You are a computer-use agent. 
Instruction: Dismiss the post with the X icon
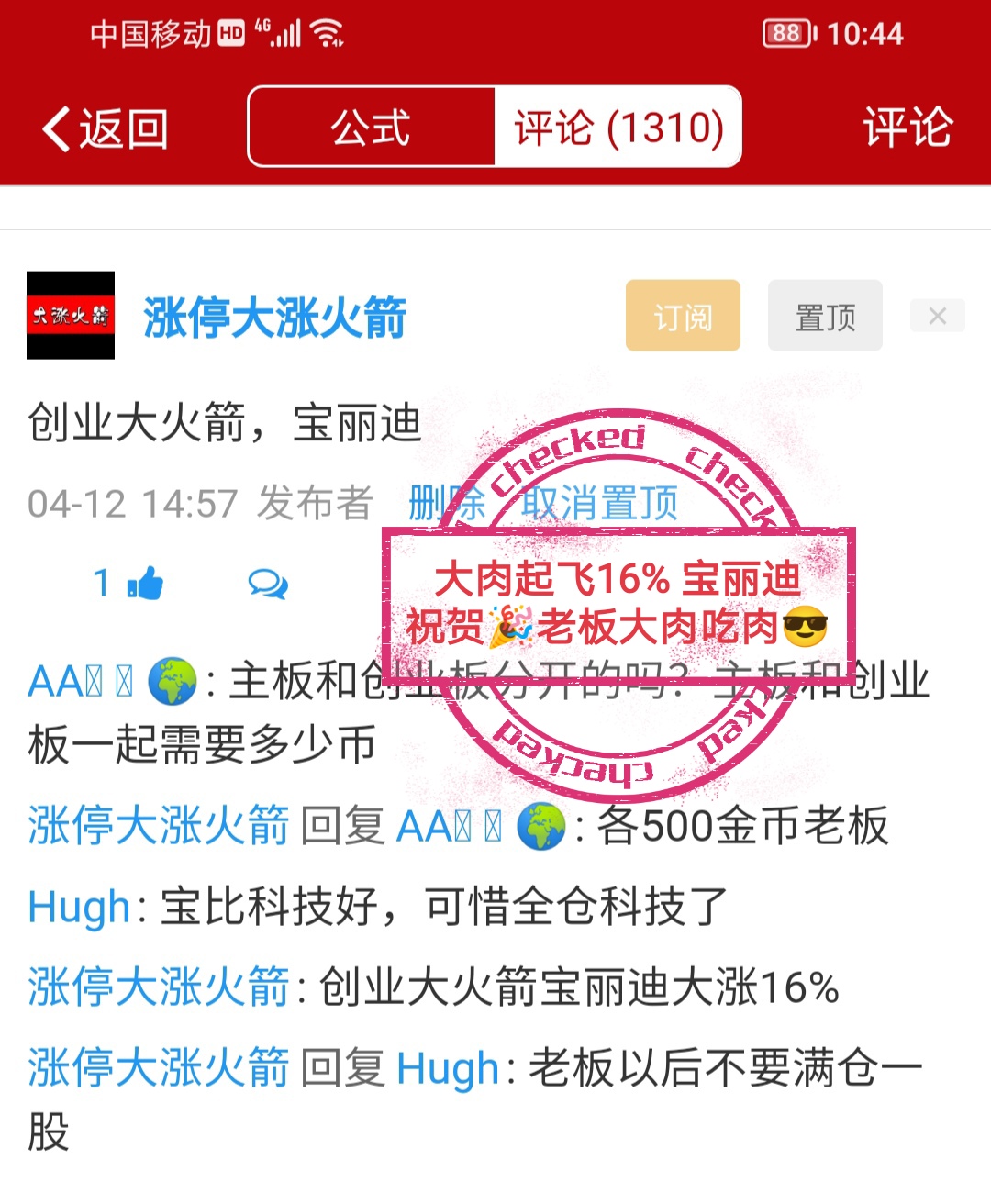937,316
